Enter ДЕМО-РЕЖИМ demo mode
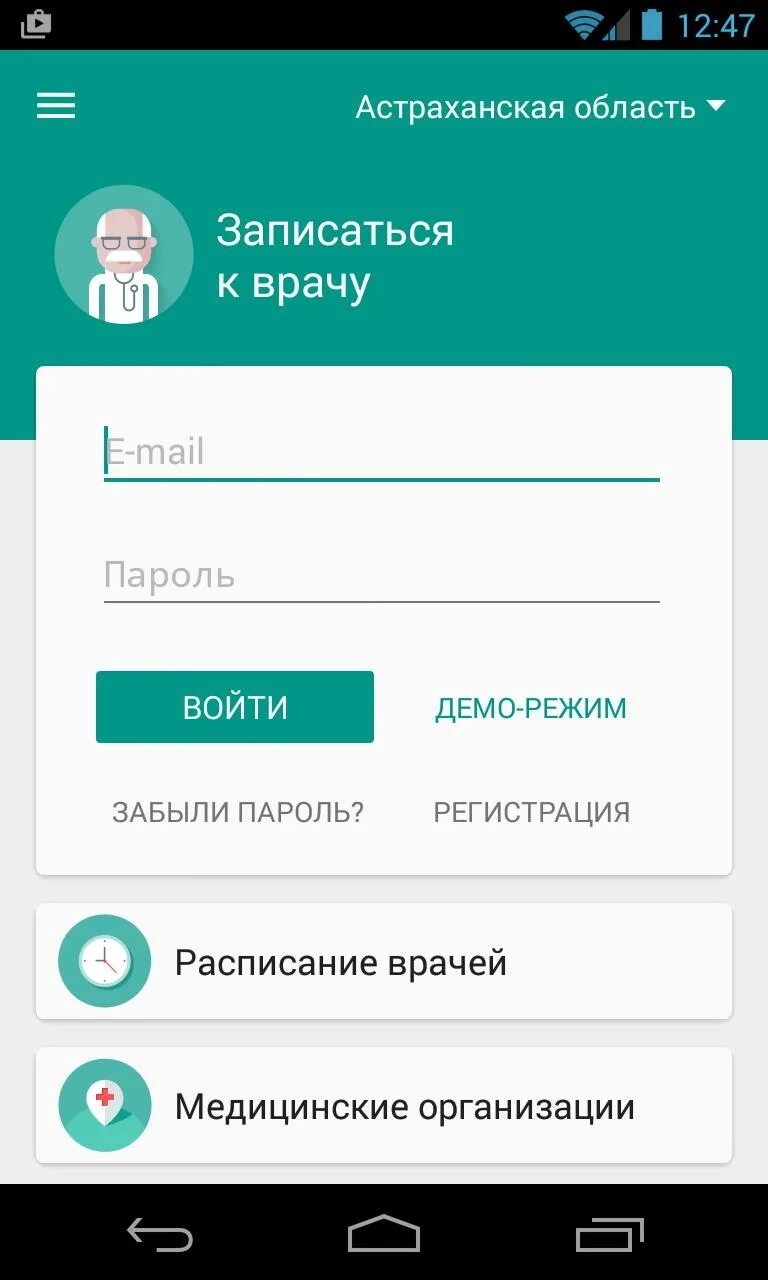The height and width of the screenshot is (1280, 768). [x=531, y=708]
